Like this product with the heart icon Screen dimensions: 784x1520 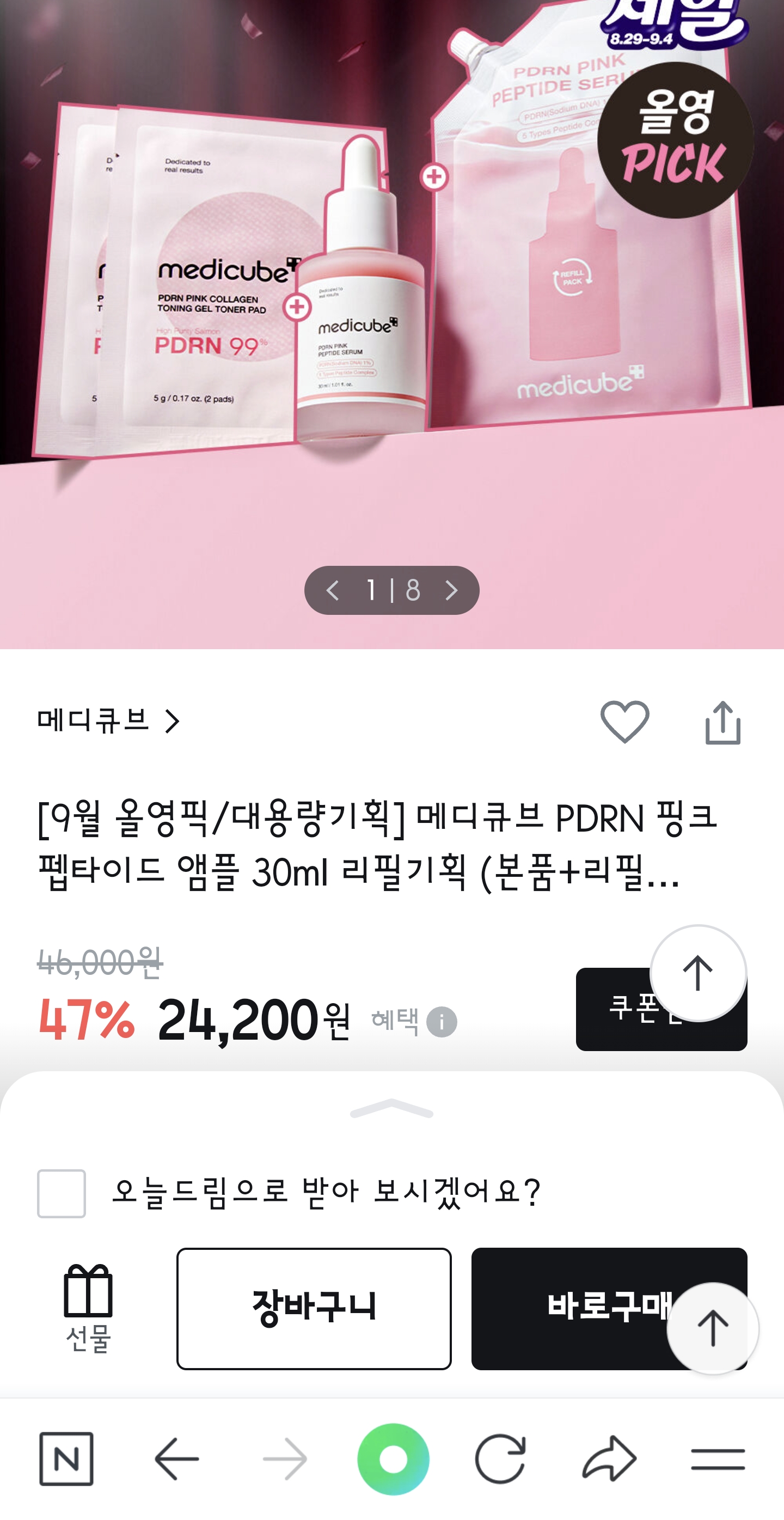(624, 722)
